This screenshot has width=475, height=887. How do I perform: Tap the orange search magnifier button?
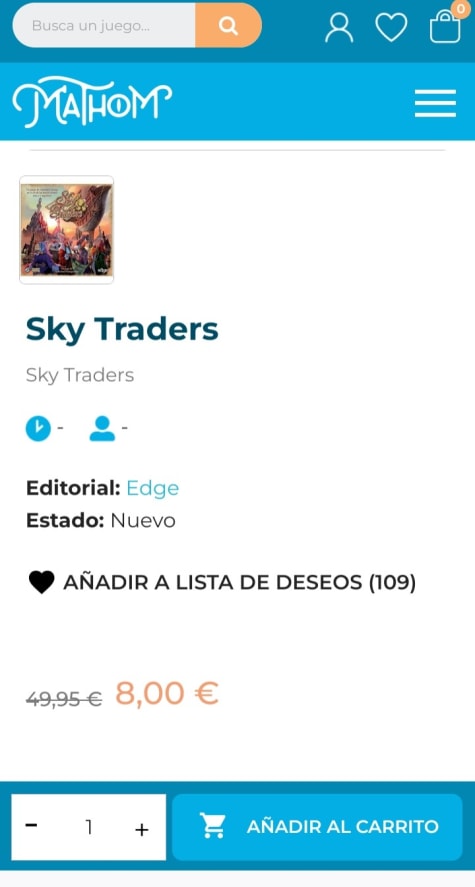[x=228, y=25]
